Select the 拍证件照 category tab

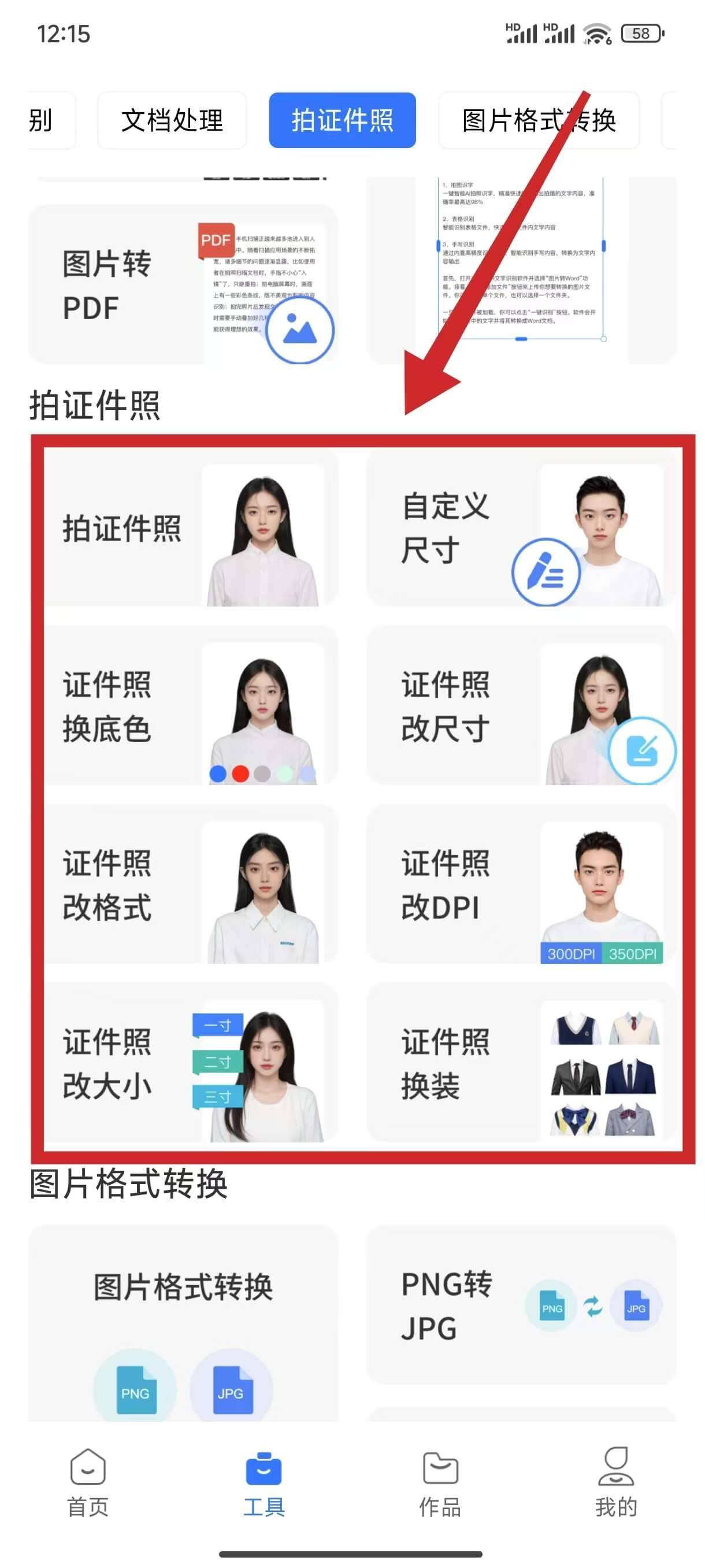(x=342, y=120)
